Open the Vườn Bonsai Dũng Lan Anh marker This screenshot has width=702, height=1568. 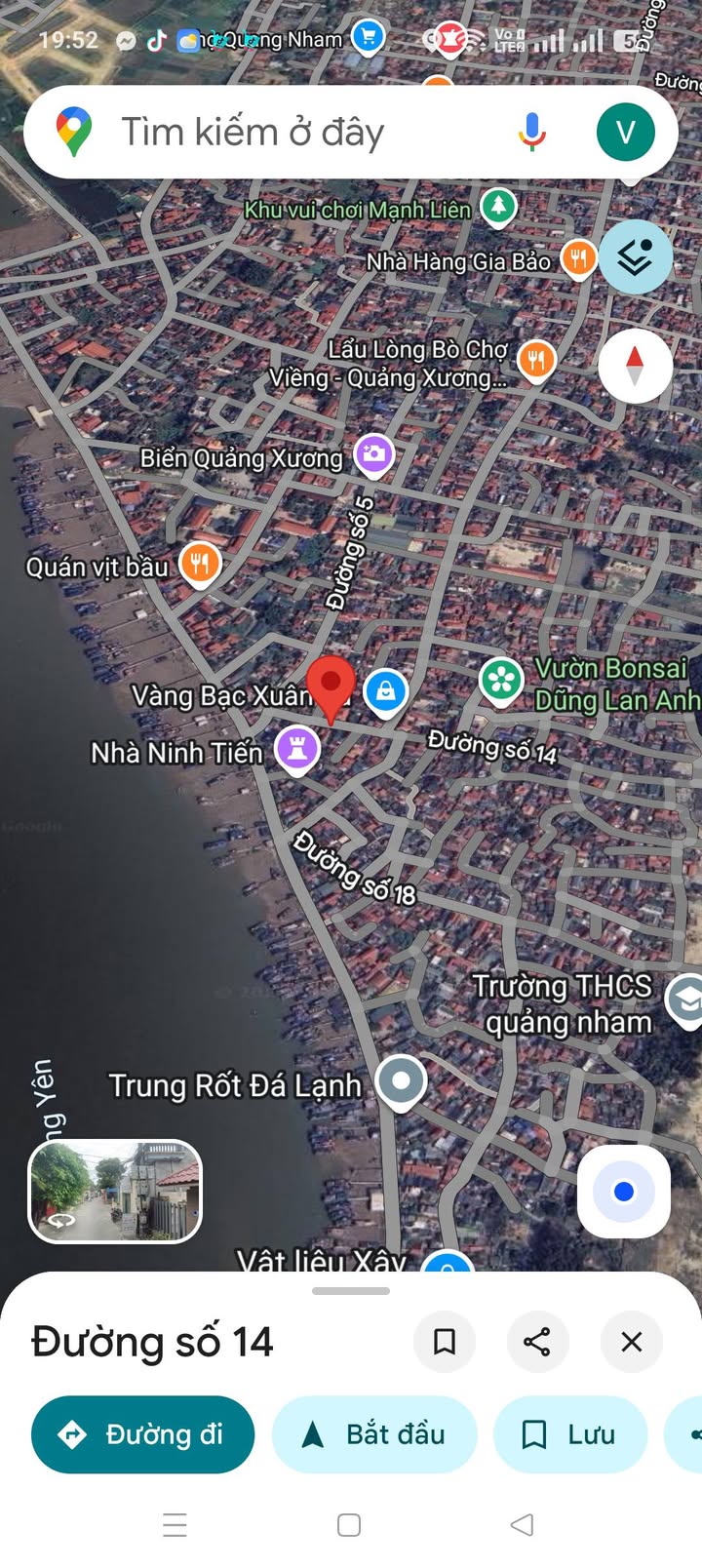pyautogui.click(x=502, y=679)
